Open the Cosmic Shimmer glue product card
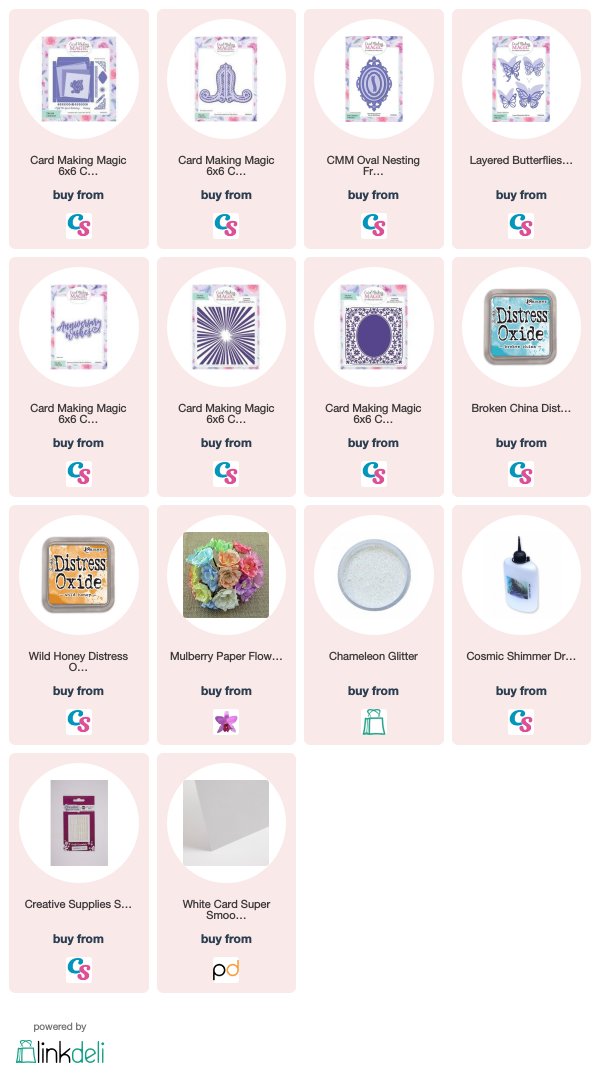This screenshot has width=600, height=1073. pos(521,625)
